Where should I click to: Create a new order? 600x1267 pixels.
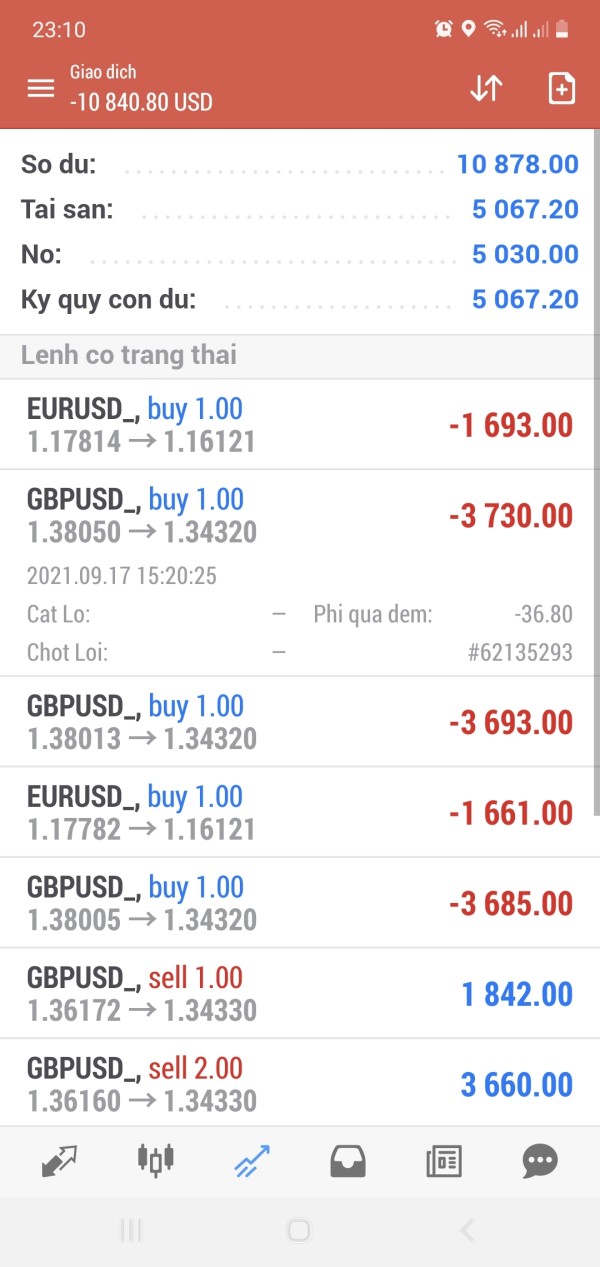(562, 88)
